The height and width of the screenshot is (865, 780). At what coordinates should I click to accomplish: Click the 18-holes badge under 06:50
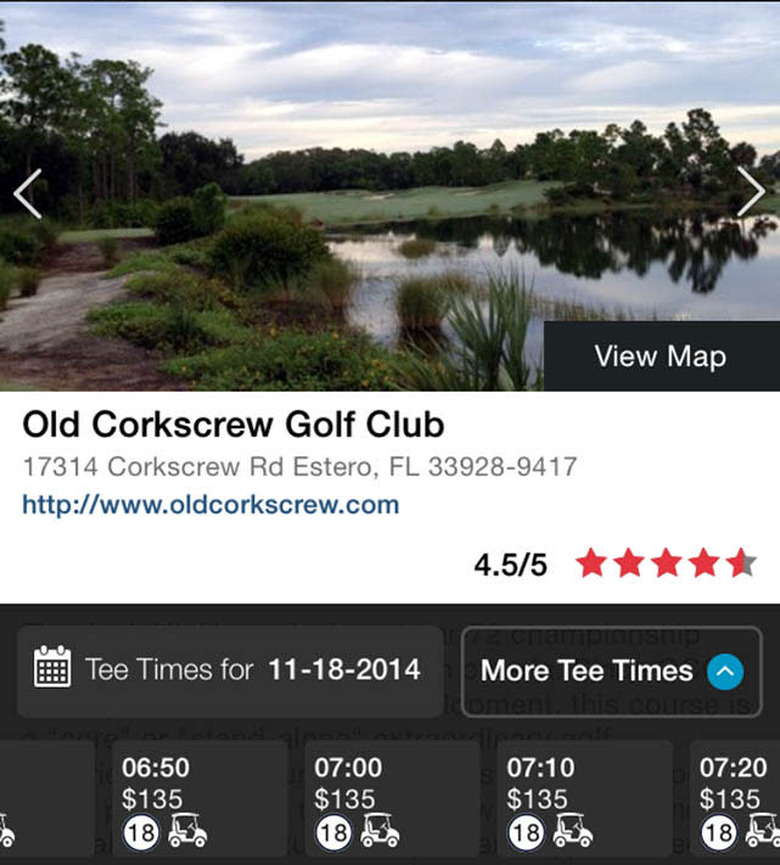point(141,831)
